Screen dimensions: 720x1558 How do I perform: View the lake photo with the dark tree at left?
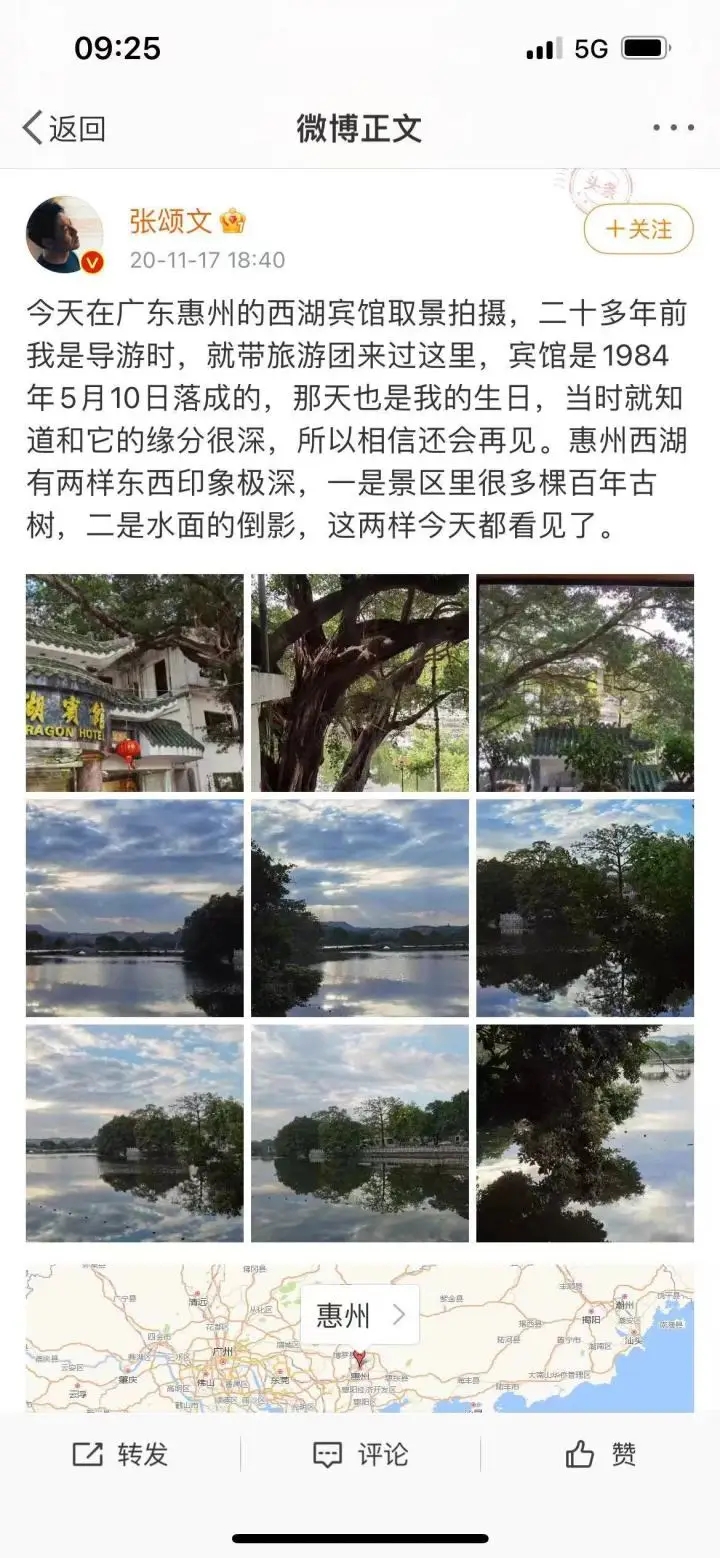pos(360,908)
